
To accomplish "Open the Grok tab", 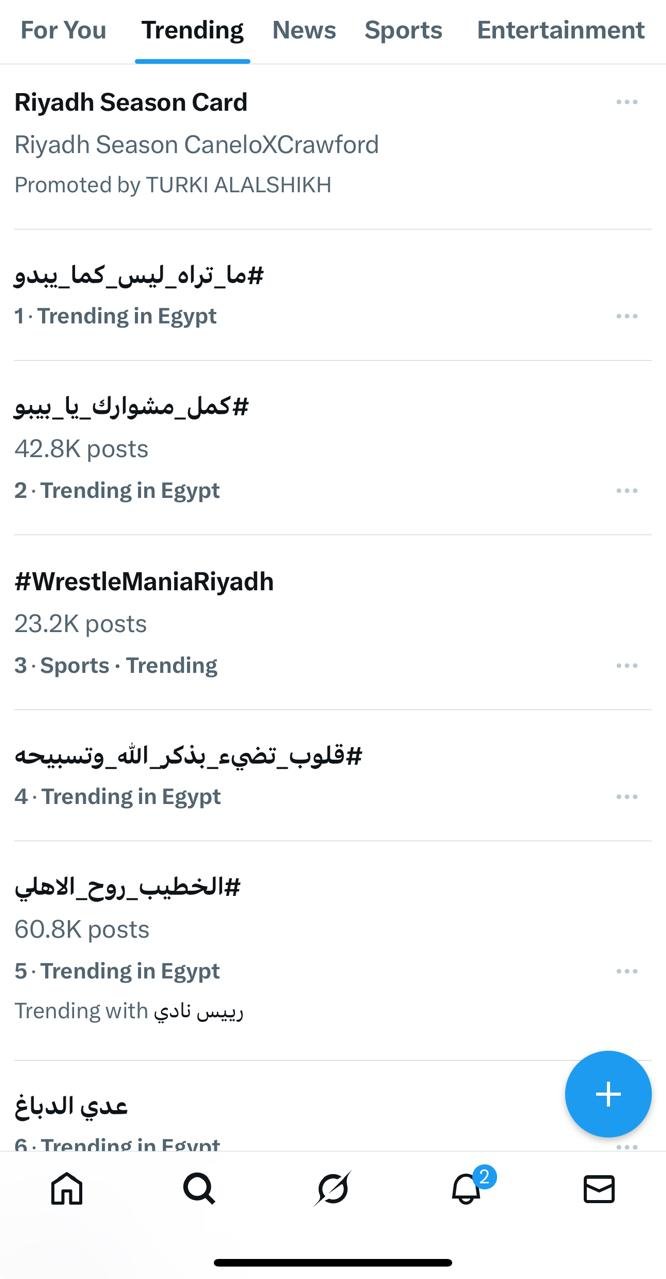I will click(333, 1189).
